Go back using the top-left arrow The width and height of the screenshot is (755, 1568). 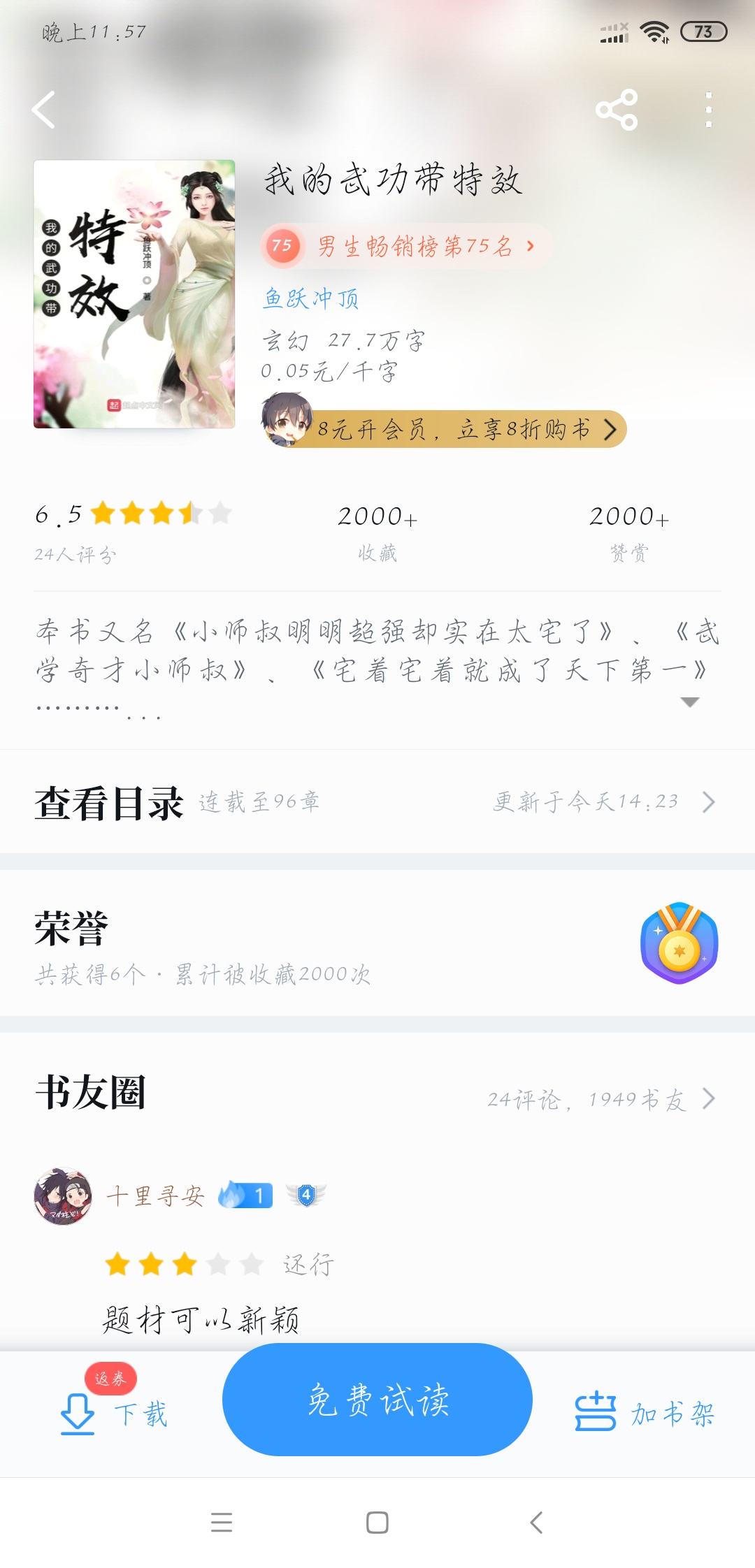coord(44,110)
